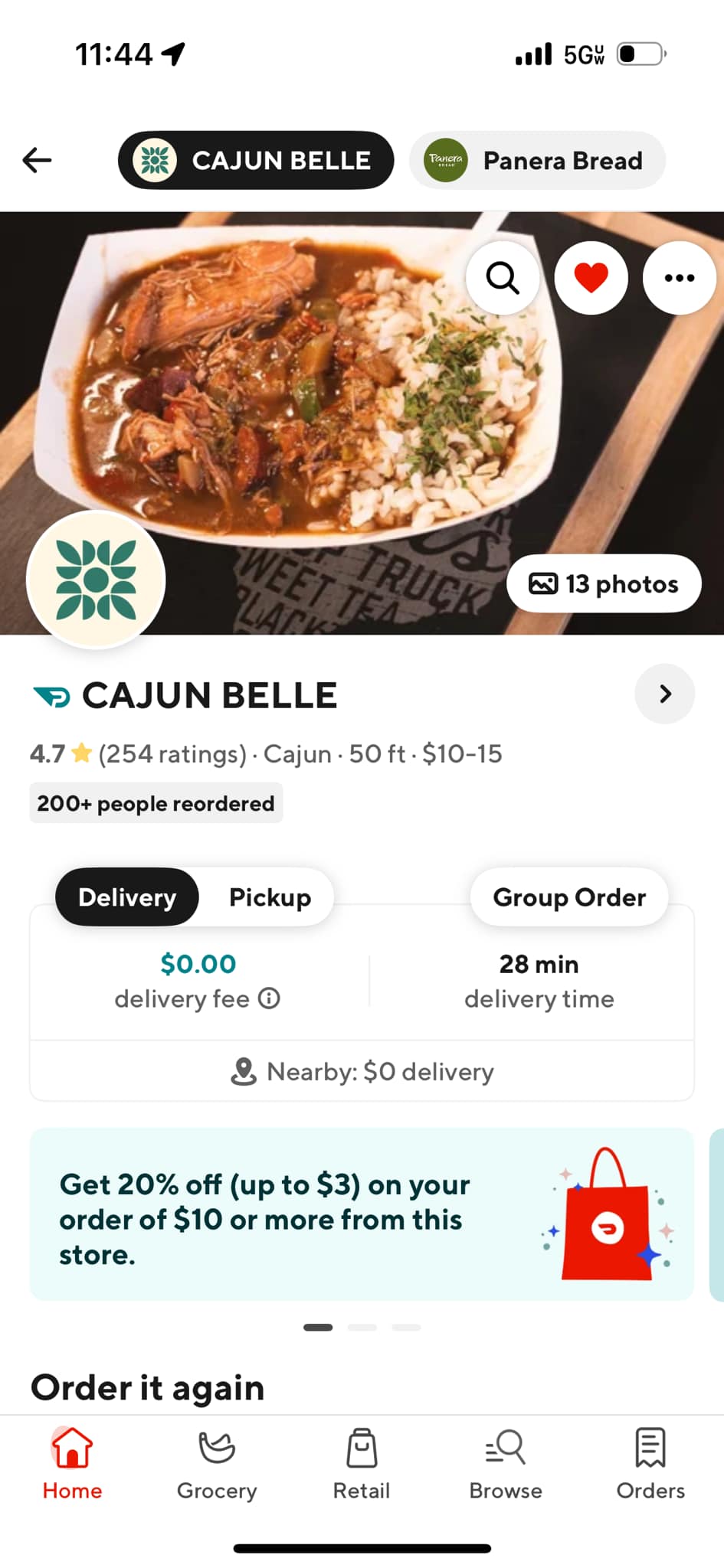
Task: Go to the Home tab
Action: click(x=72, y=1464)
